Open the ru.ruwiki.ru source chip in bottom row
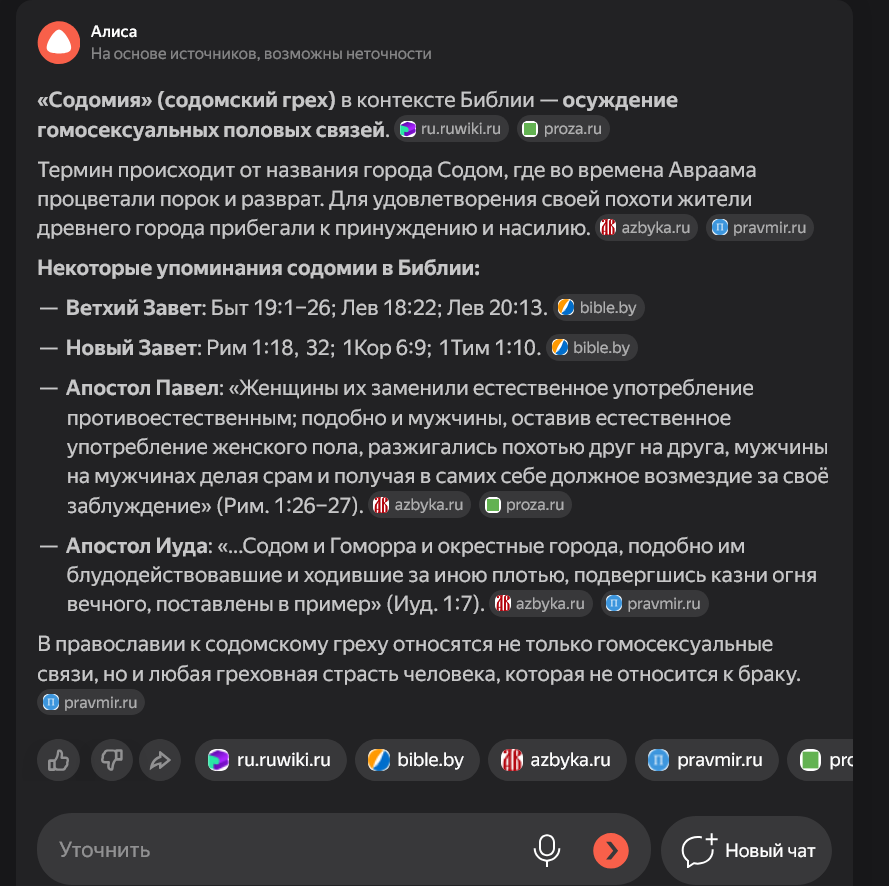 pyautogui.click(x=270, y=760)
